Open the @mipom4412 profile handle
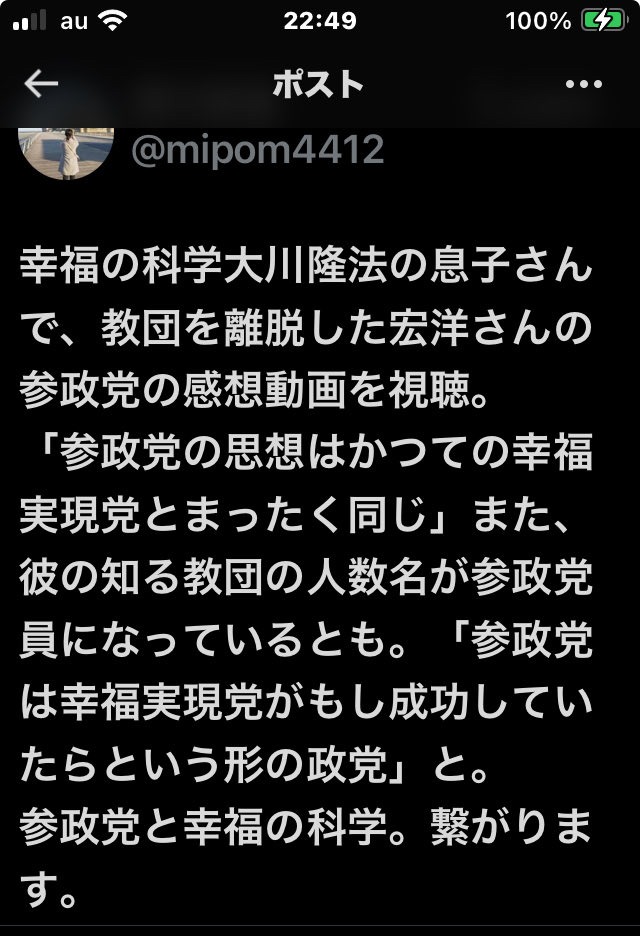Viewport: 640px width, 936px height. pos(258,150)
